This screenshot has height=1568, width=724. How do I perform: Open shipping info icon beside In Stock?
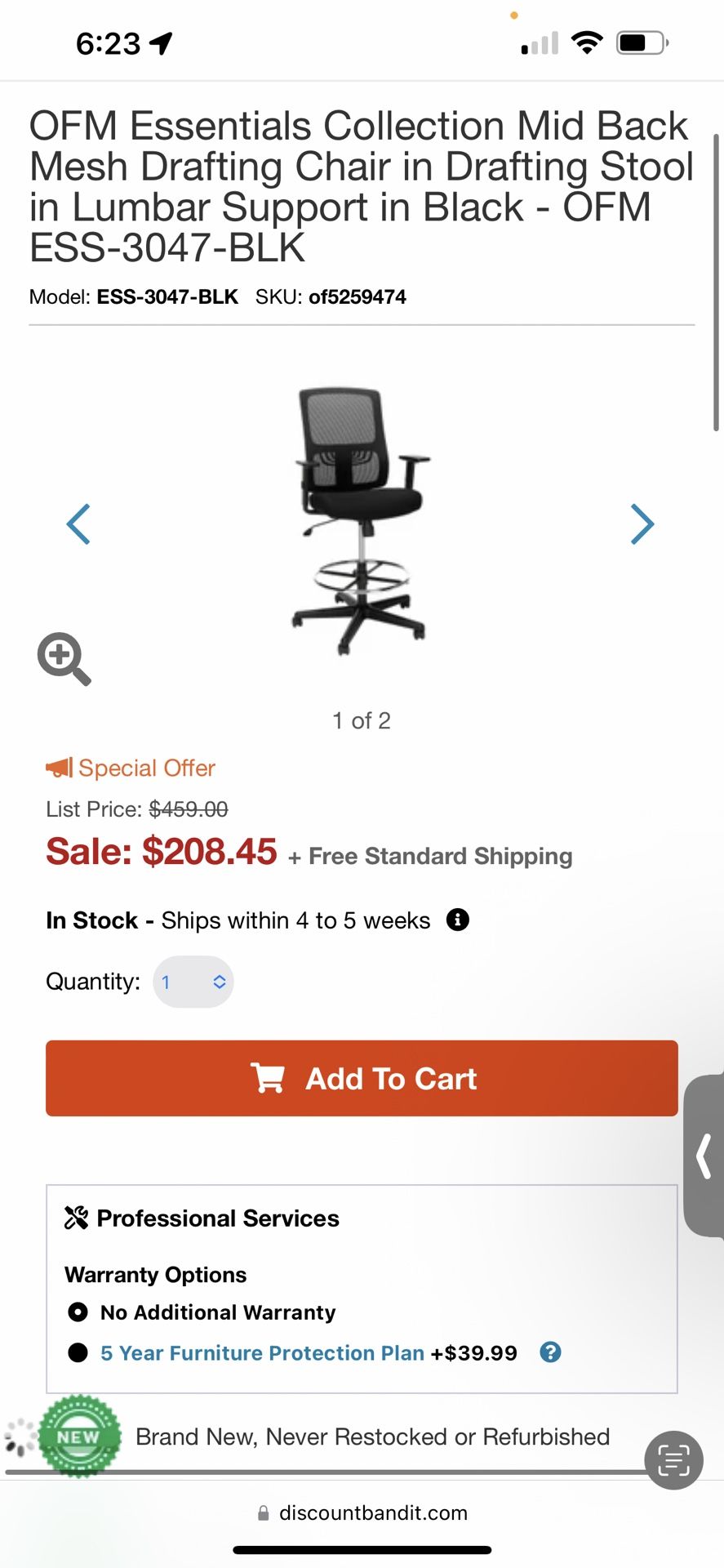click(458, 920)
